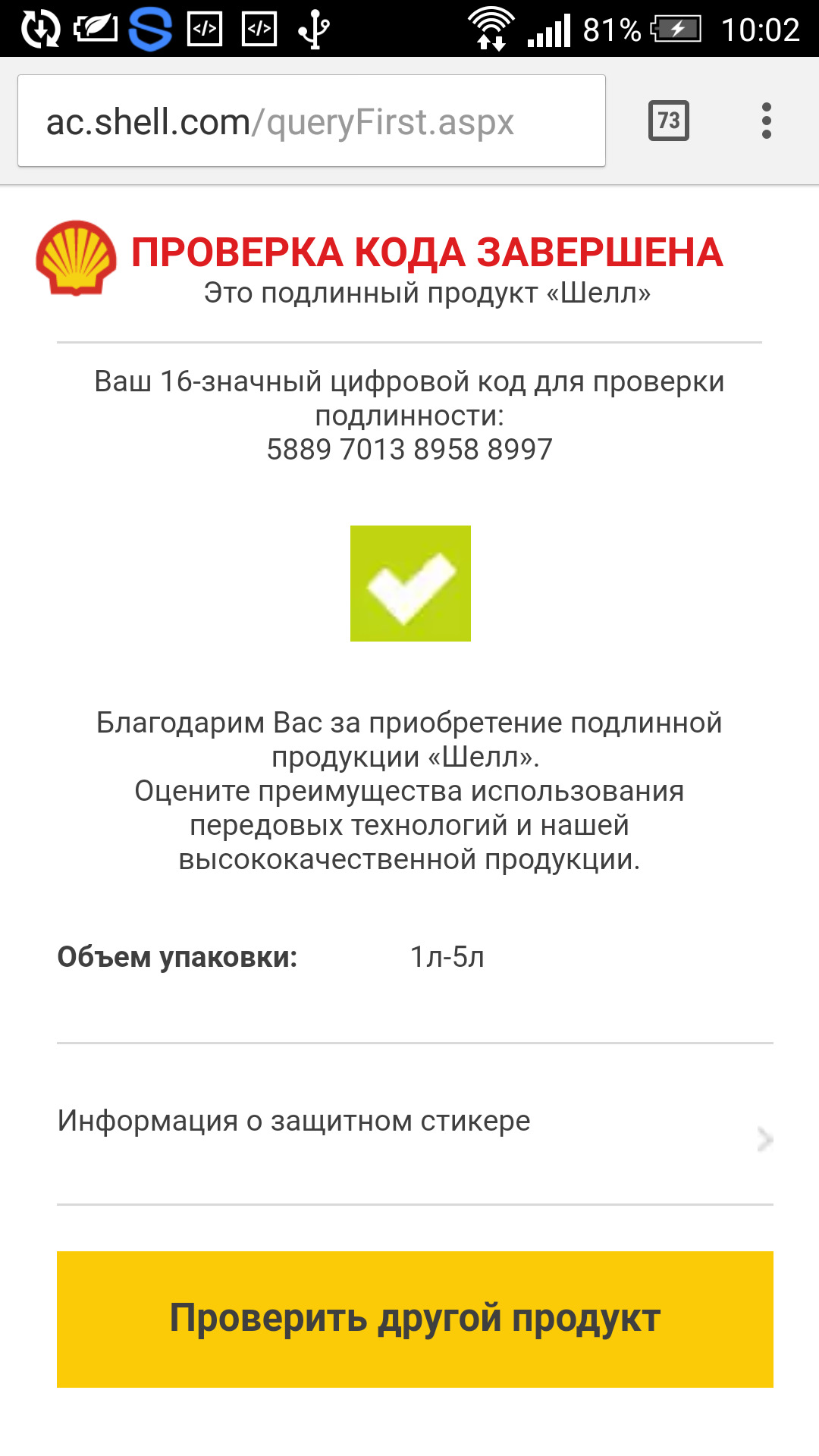819x1456 pixels.
Task: Tap the Wi-Fi signal indicator
Action: pos(489,29)
